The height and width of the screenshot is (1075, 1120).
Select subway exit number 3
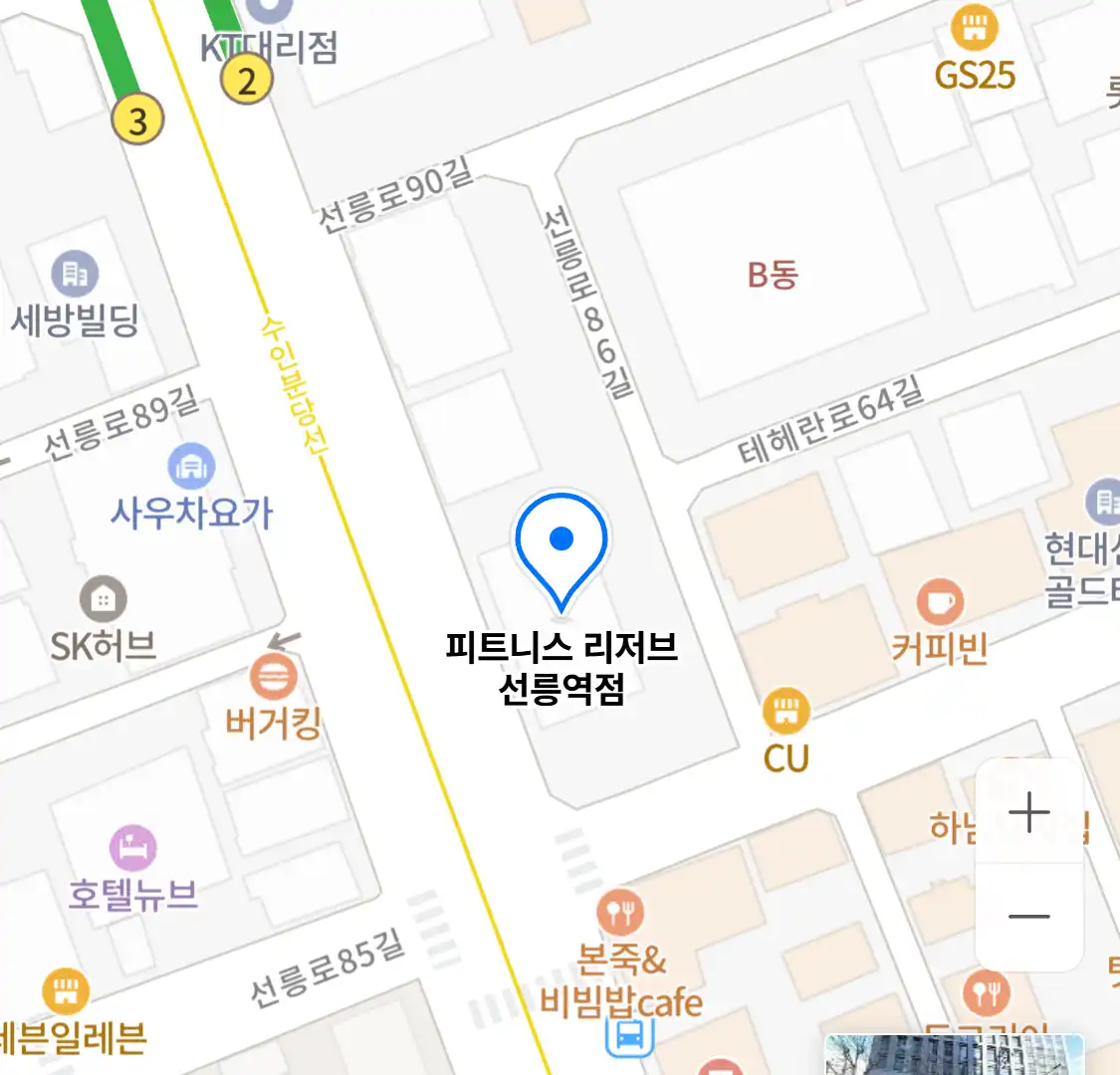tap(137, 120)
